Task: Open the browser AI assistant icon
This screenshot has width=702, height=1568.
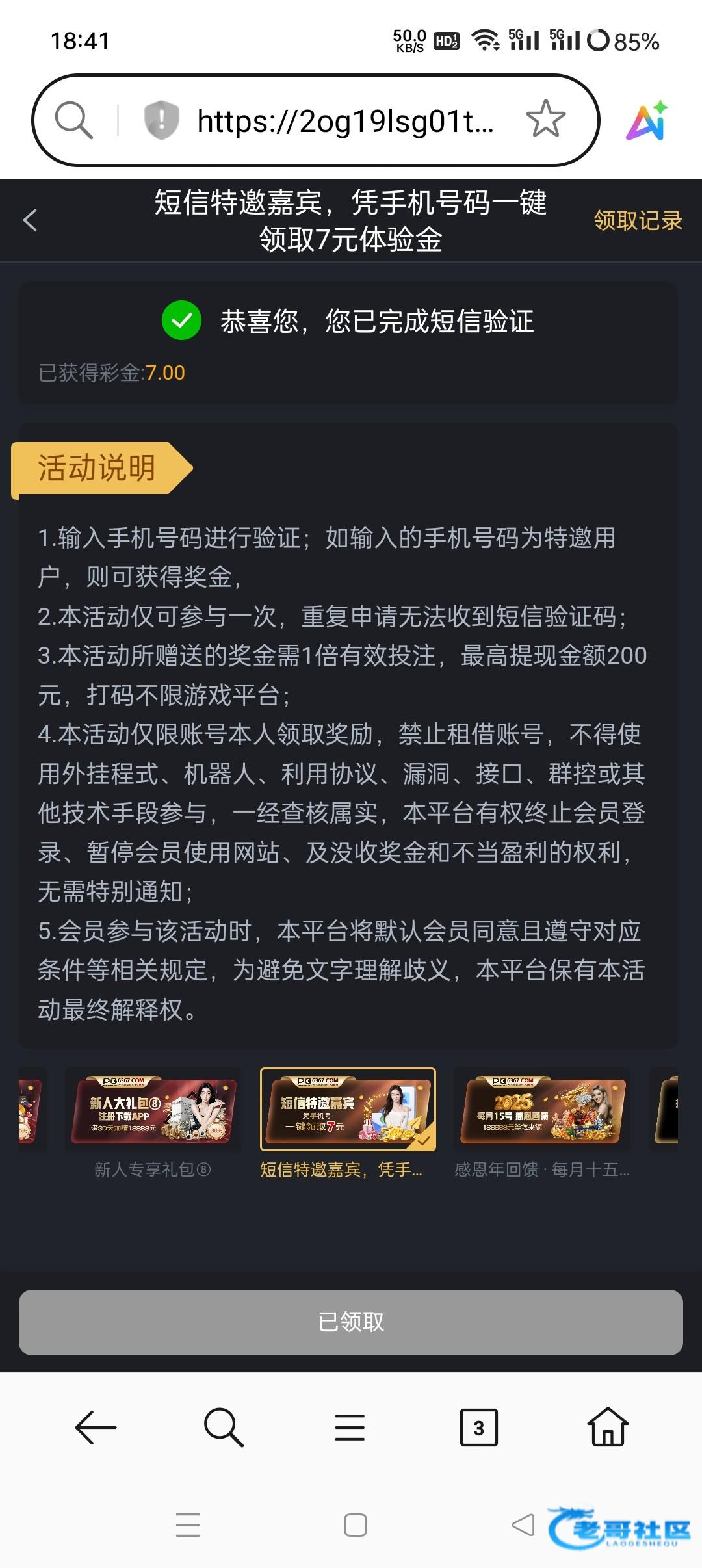Action: point(647,121)
